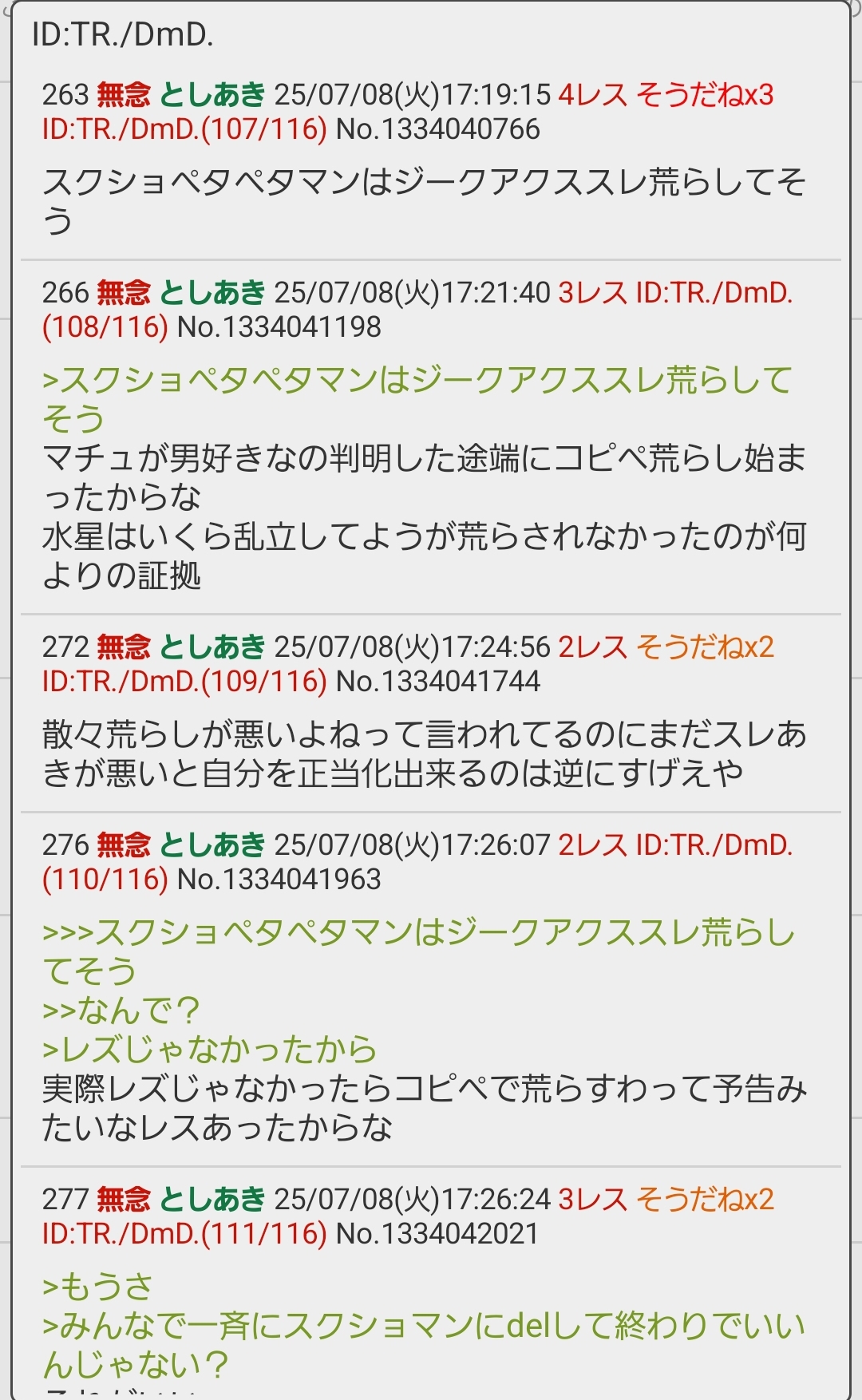
Task: Open post number No.1334041744
Action: [438, 682]
